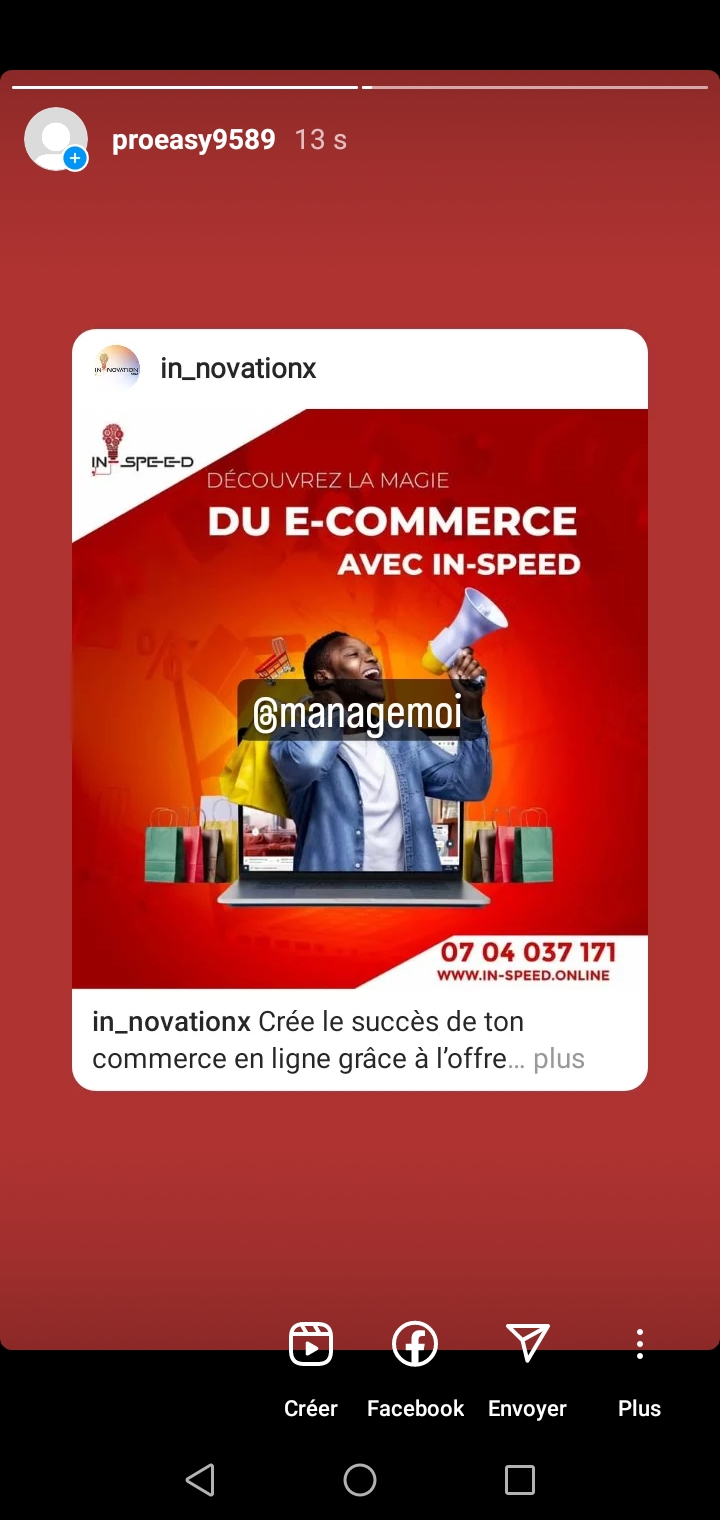Screen dimensions: 720x1520
Task: Send the story with Envoyer
Action: coord(527,1370)
